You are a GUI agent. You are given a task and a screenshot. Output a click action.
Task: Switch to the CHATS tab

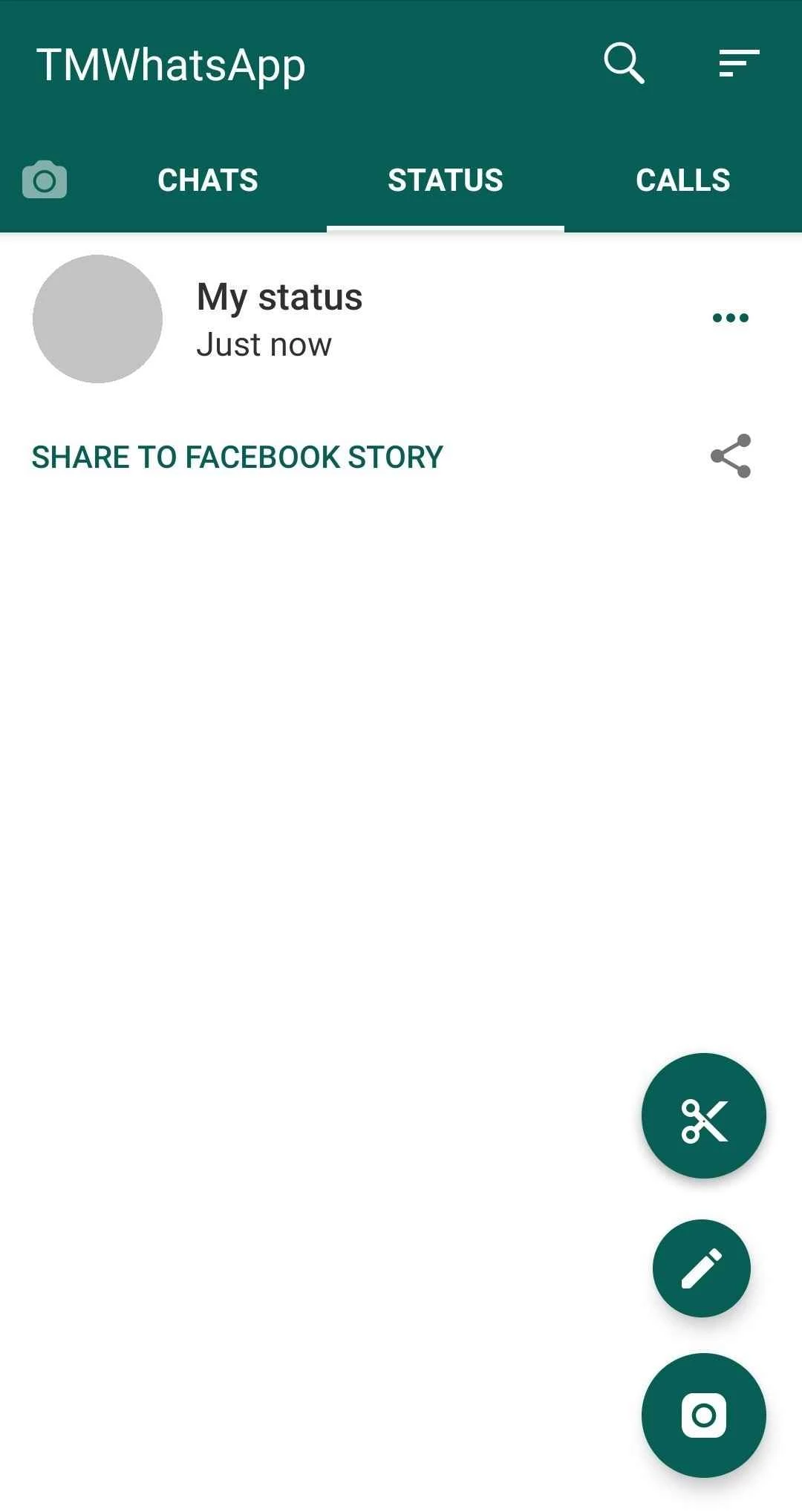(x=208, y=180)
